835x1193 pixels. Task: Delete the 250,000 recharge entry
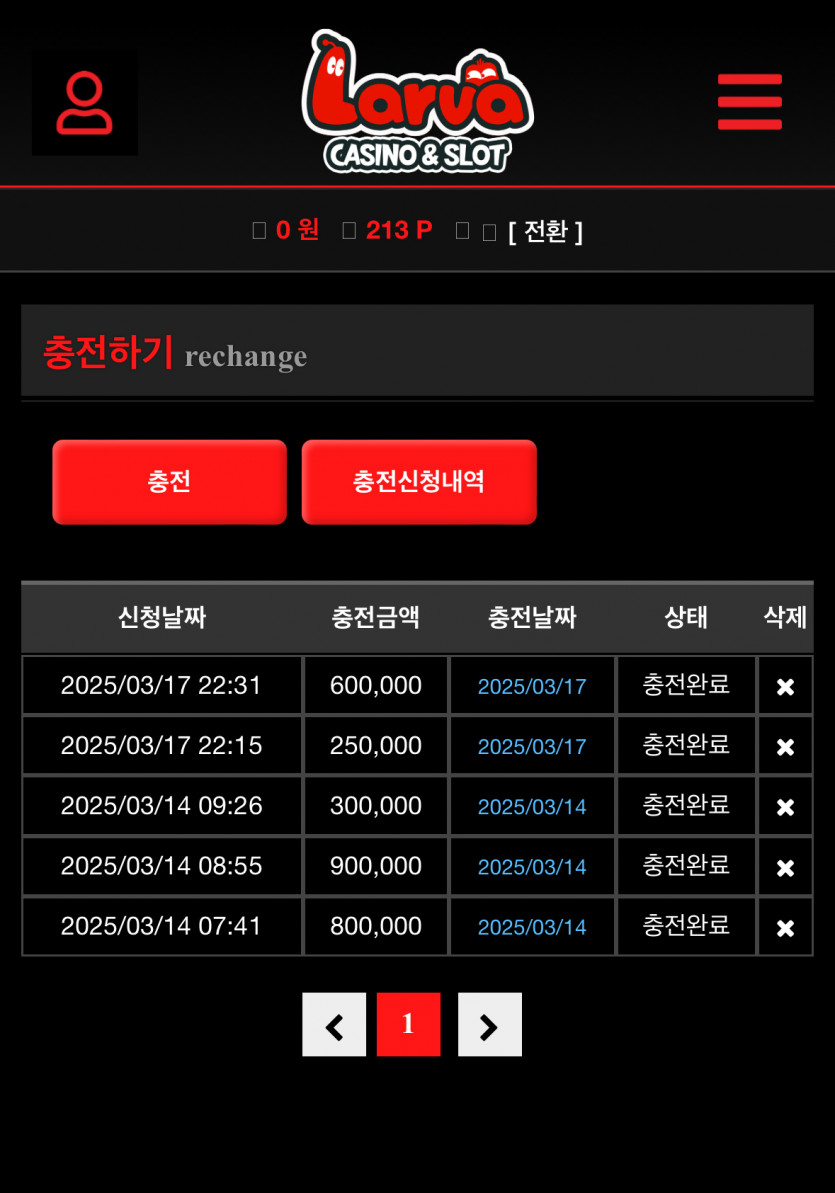point(786,746)
